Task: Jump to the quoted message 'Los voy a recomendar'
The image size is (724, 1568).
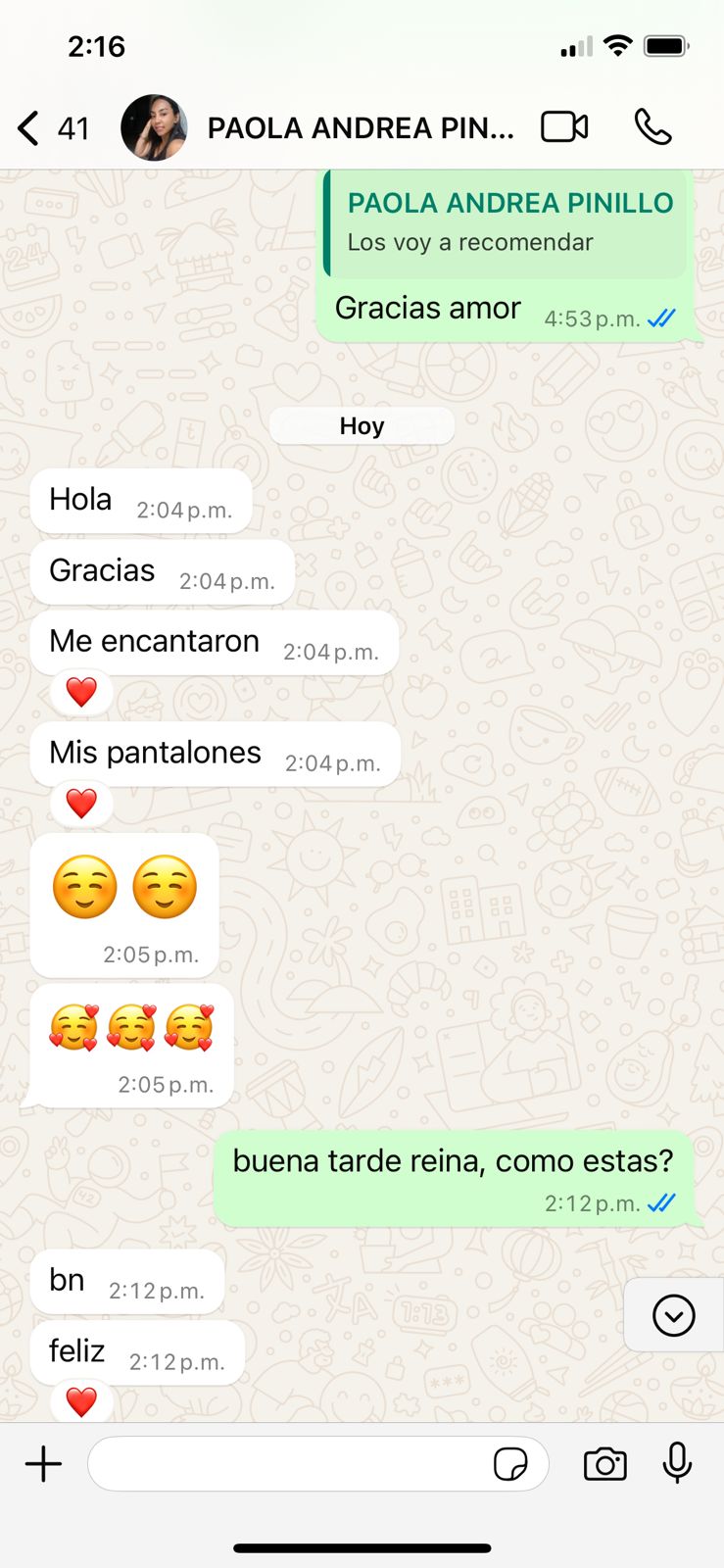Action: pos(507,223)
